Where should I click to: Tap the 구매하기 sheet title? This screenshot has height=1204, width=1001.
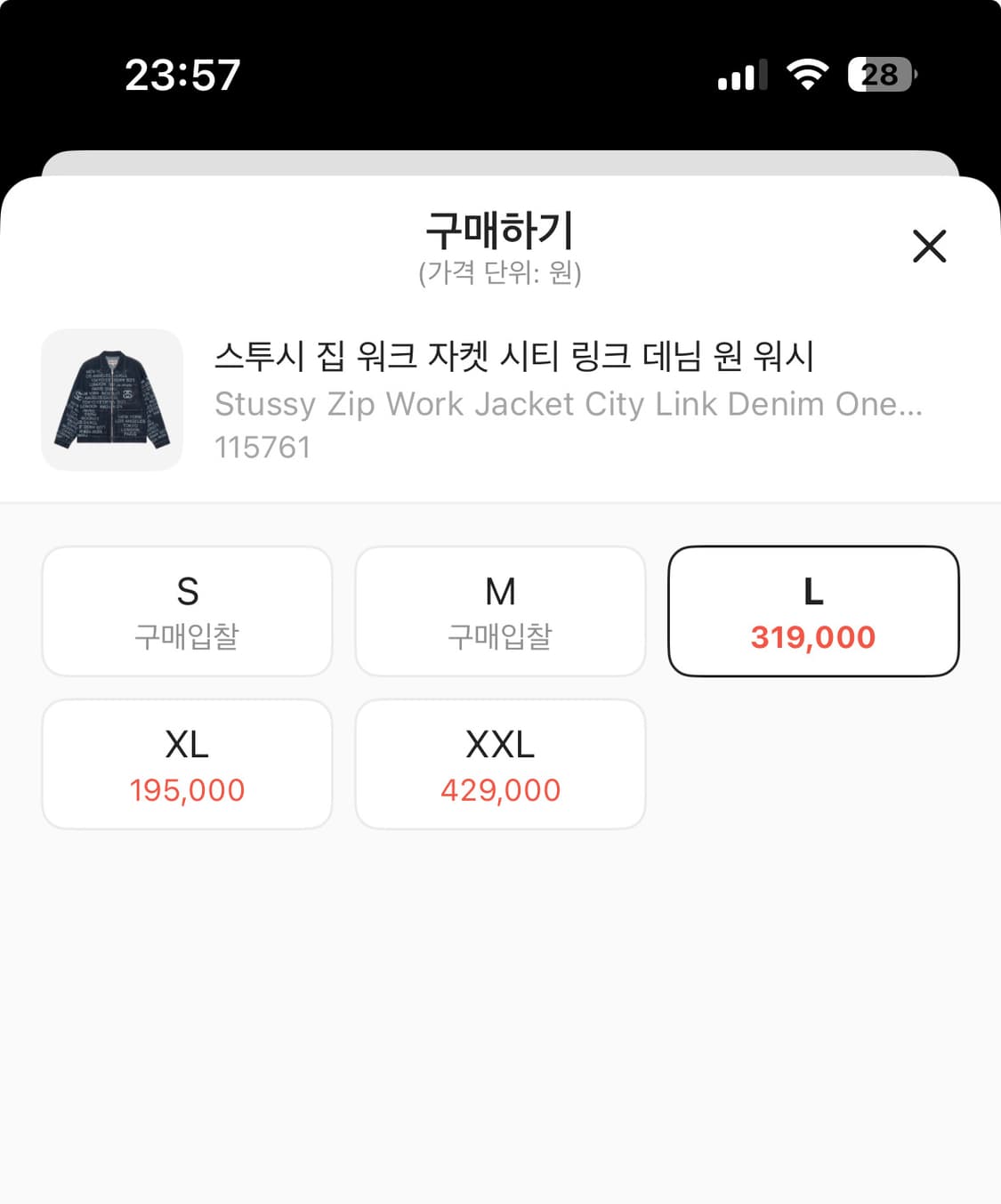[x=500, y=230]
